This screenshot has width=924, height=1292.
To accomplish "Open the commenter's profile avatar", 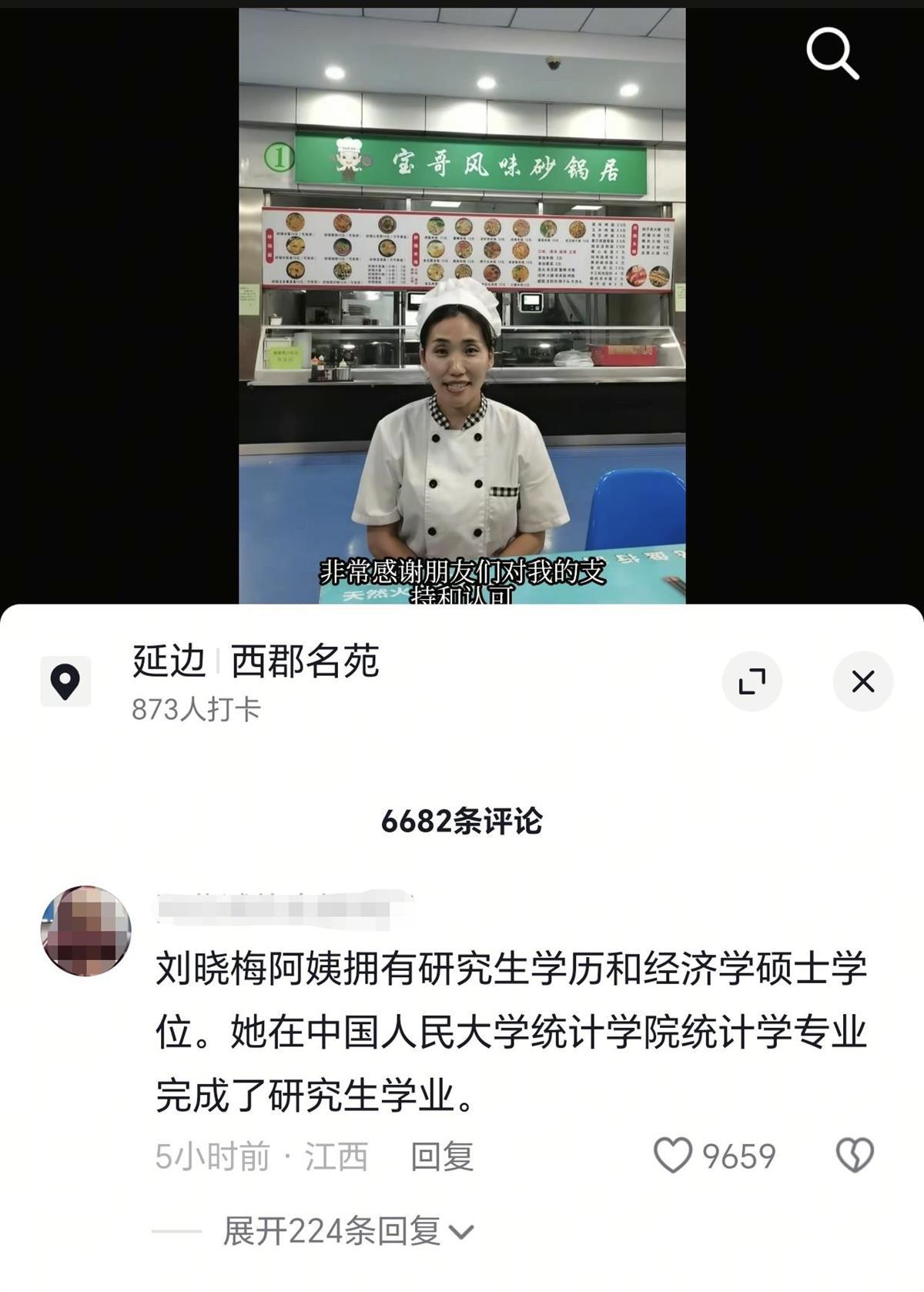I will coord(85,931).
